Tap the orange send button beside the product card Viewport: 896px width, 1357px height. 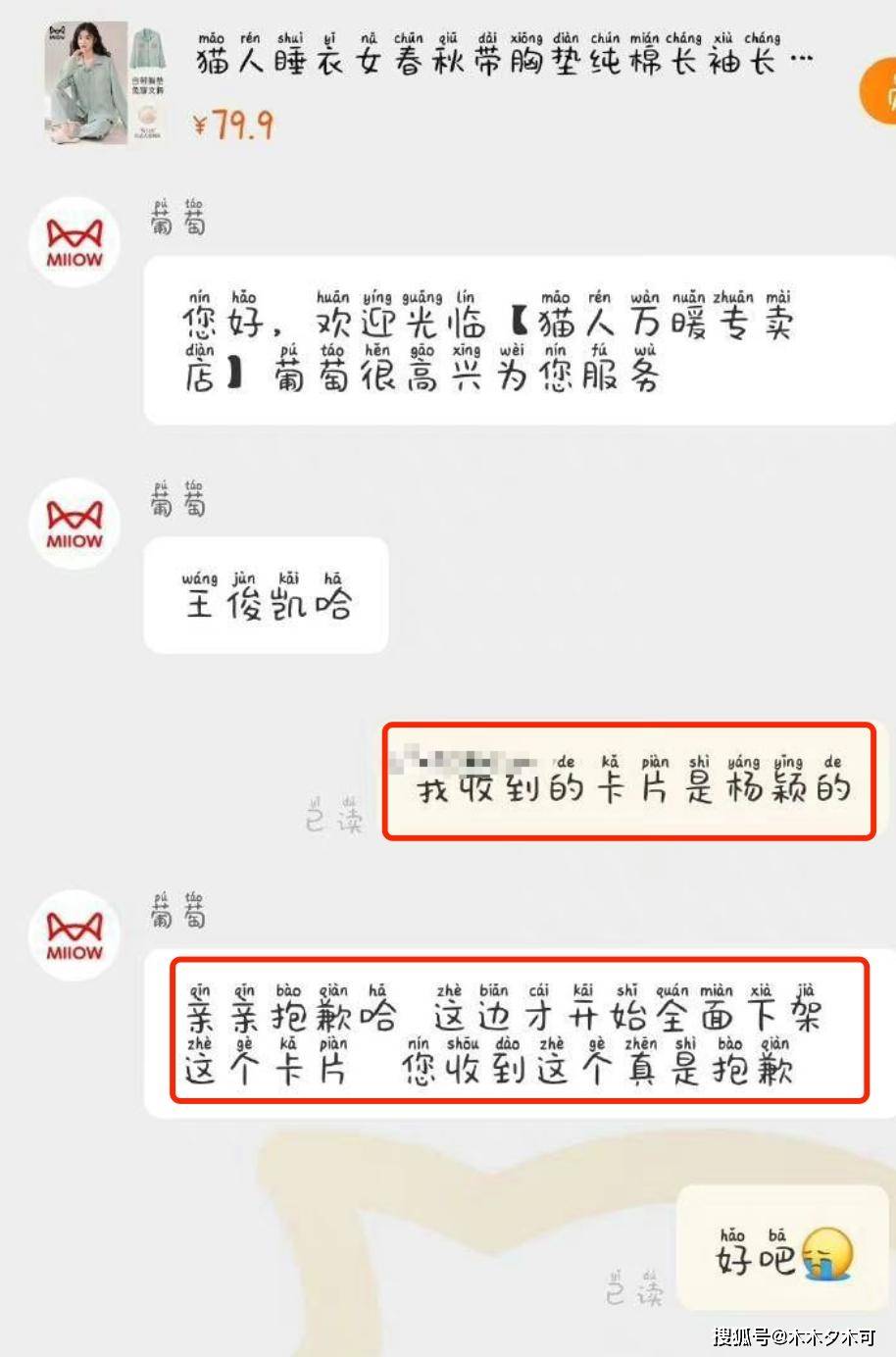tap(880, 93)
